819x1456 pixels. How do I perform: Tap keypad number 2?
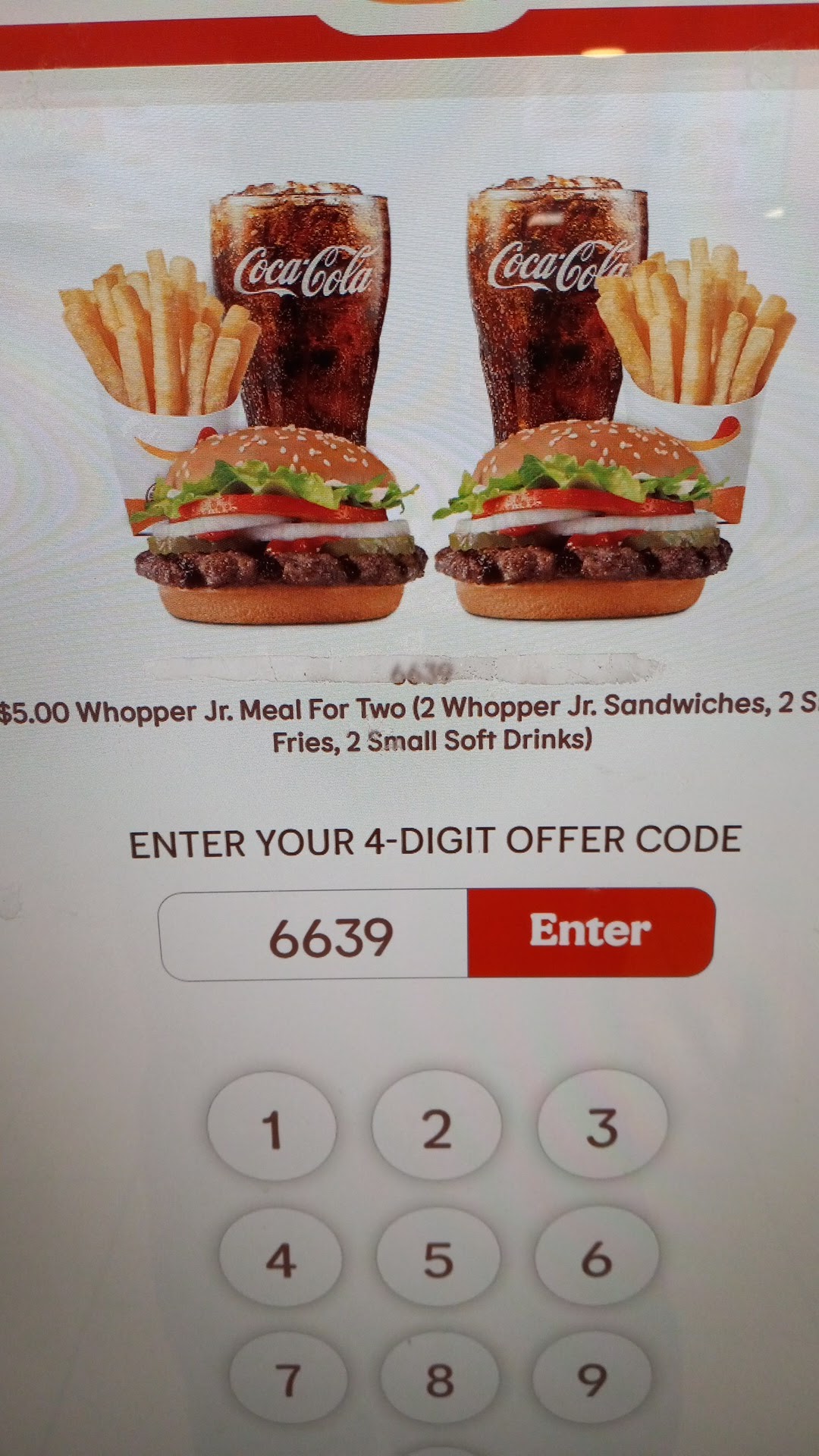tap(437, 1127)
